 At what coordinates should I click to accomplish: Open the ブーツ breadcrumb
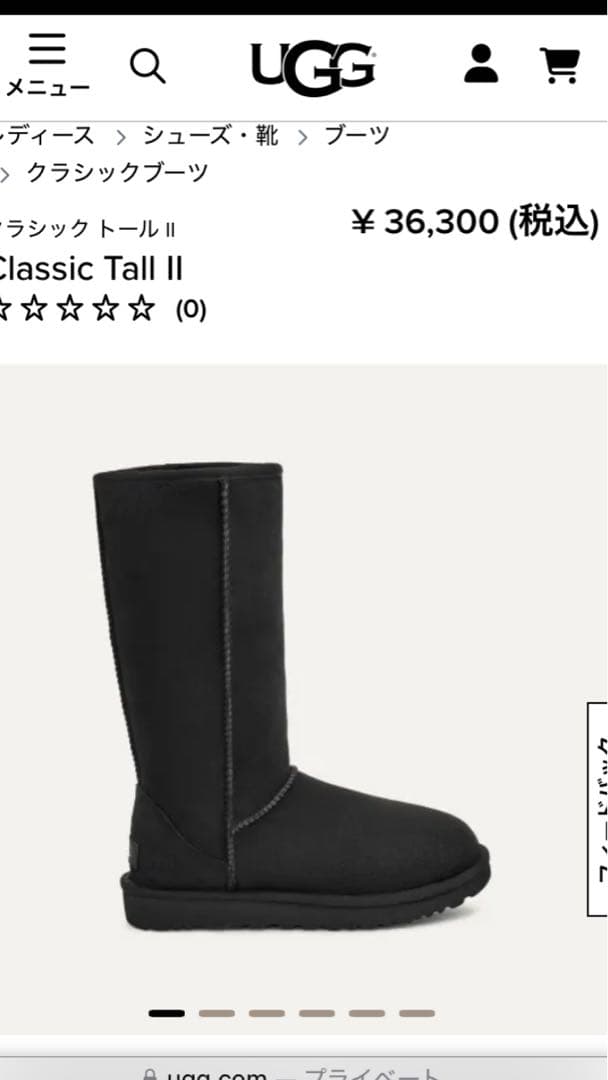click(356, 135)
